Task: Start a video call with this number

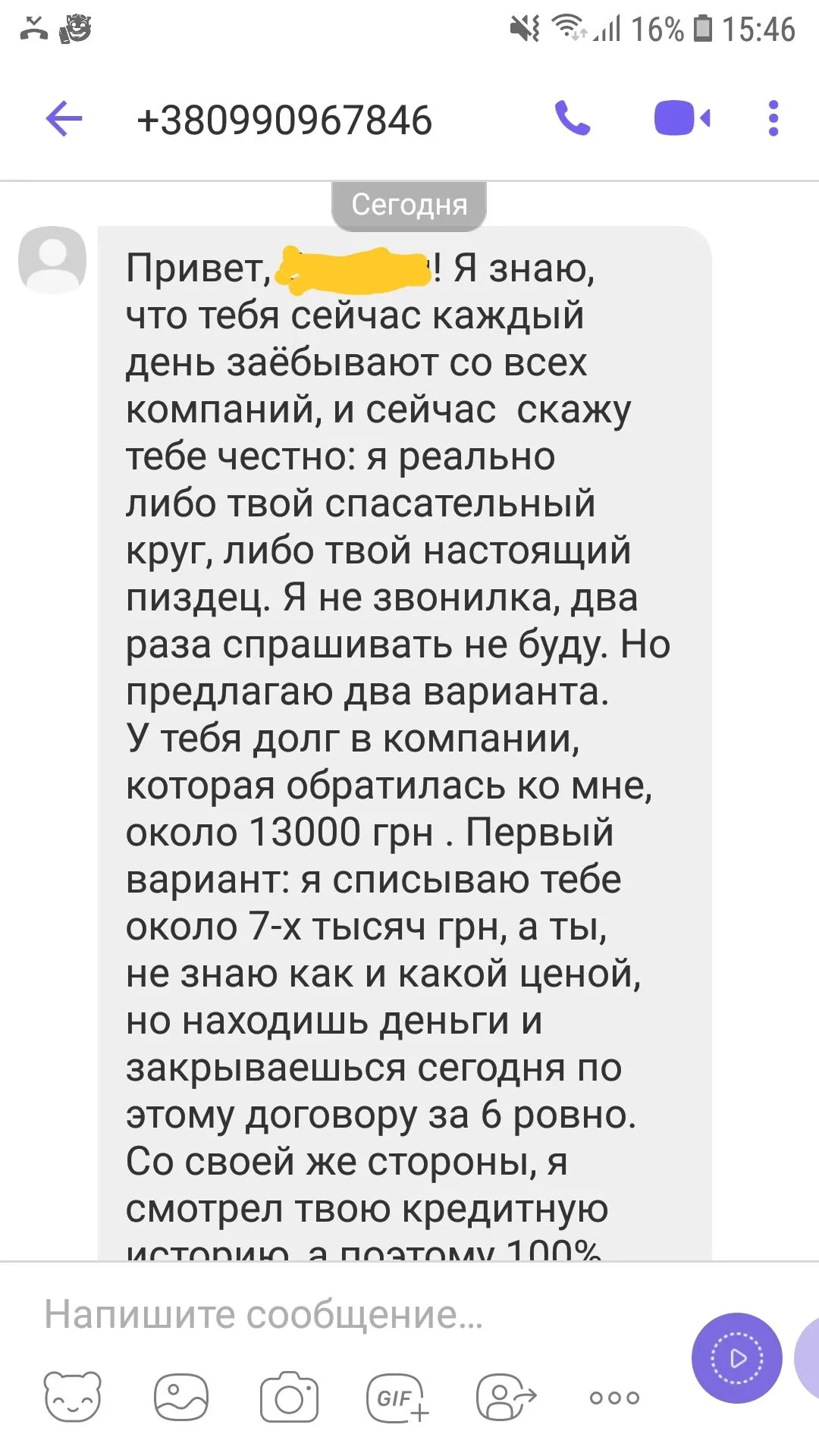Action: [682, 119]
